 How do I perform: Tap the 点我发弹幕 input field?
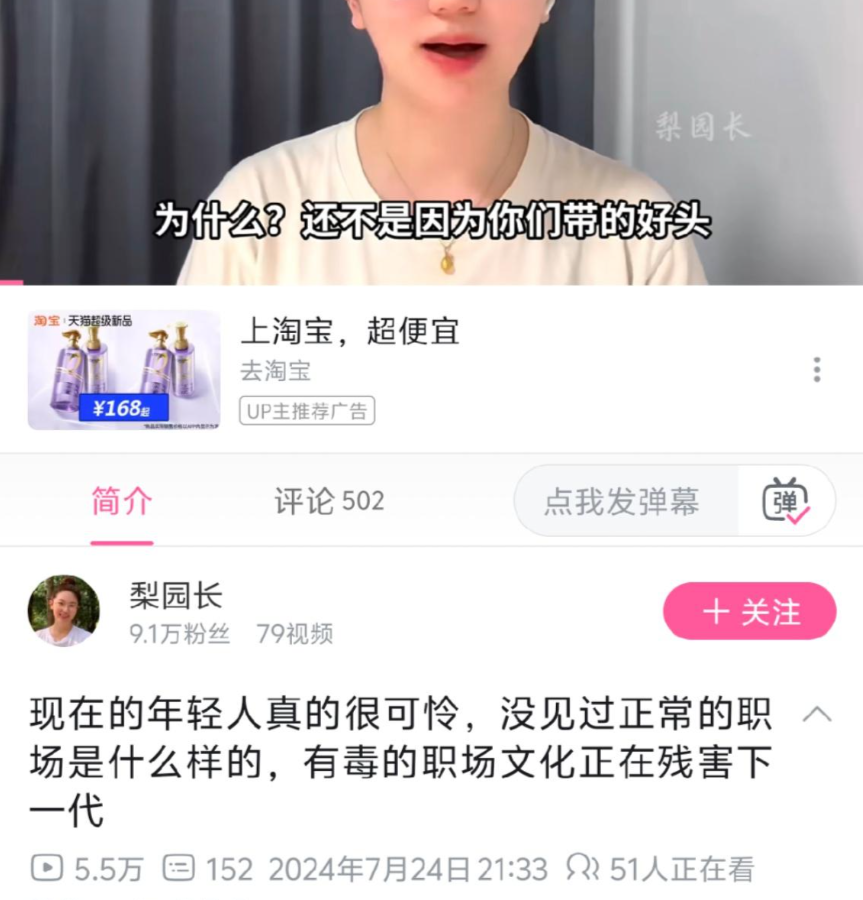click(622, 501)
